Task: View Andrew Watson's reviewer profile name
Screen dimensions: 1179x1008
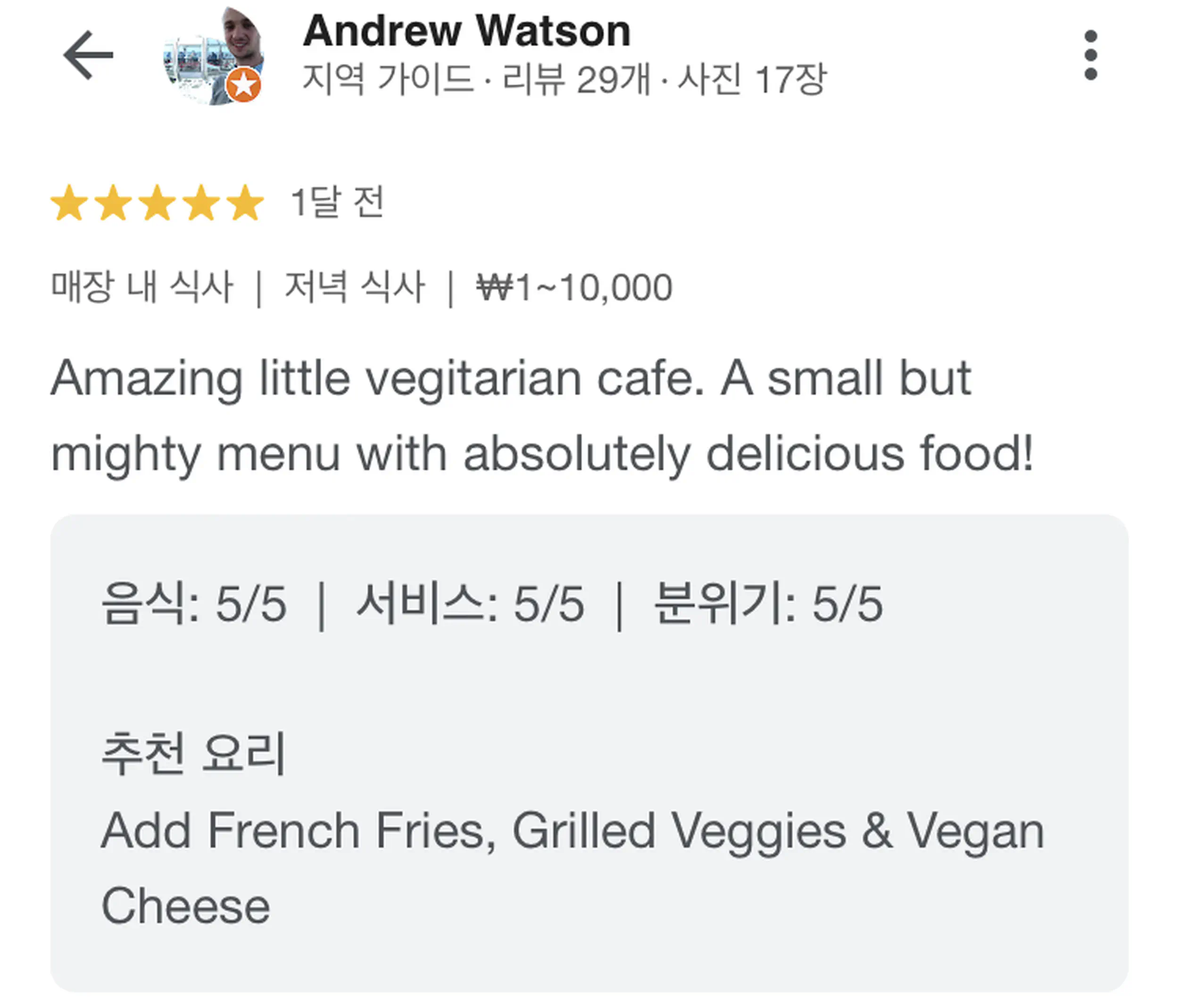Action: click(466, 31)
